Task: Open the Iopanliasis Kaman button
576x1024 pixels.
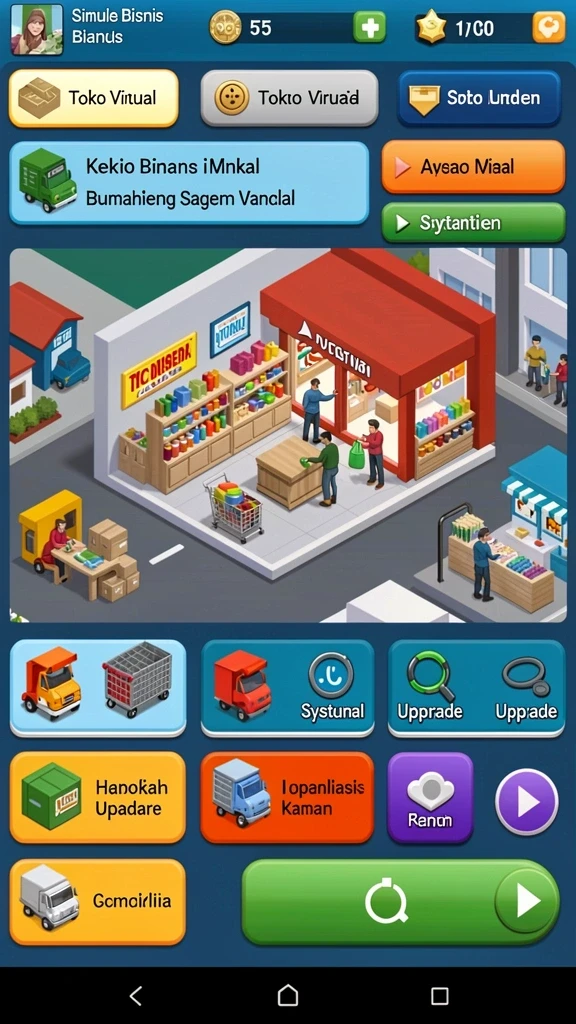Action: coord(287,797)
